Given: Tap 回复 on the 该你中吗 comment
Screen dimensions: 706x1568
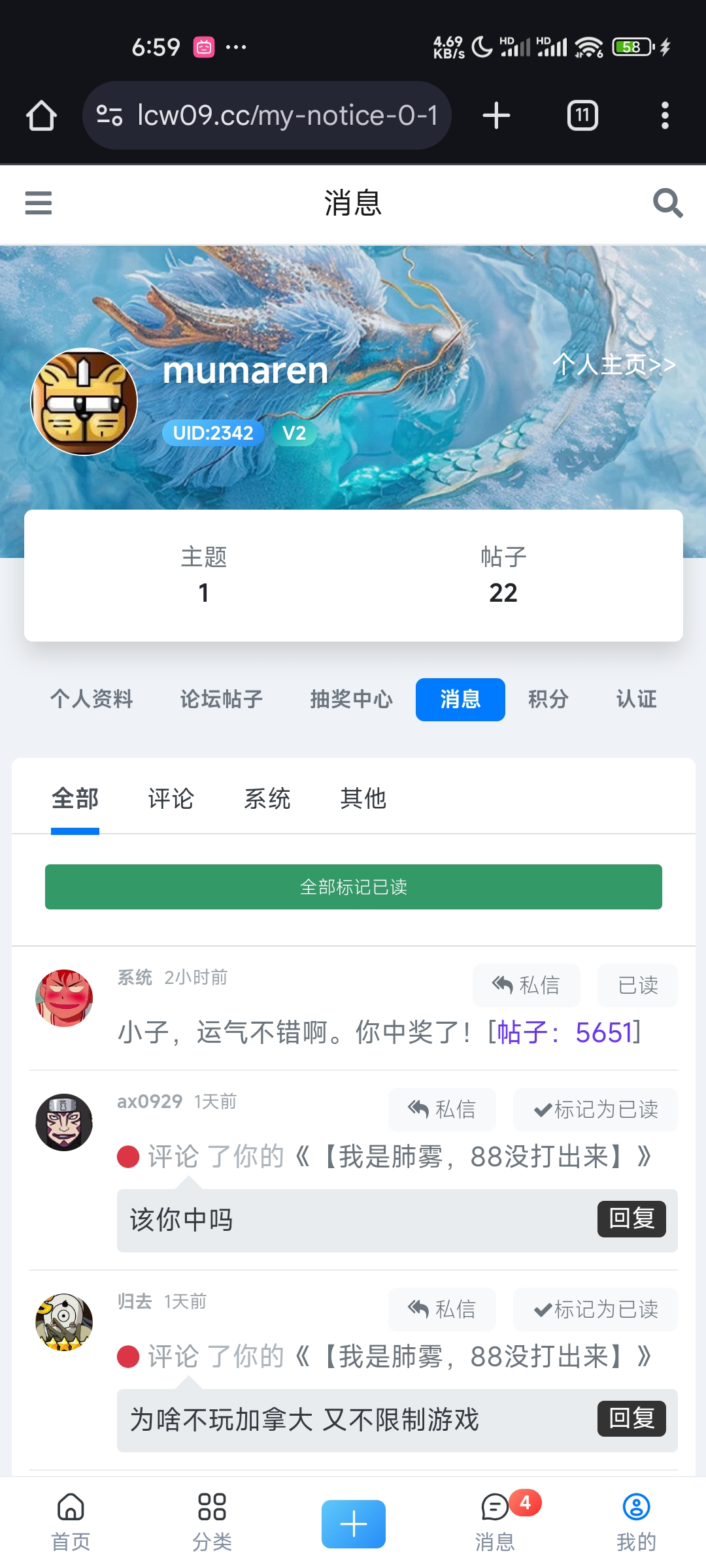Looking at the screenshot, I should (x=631, y=1218).
